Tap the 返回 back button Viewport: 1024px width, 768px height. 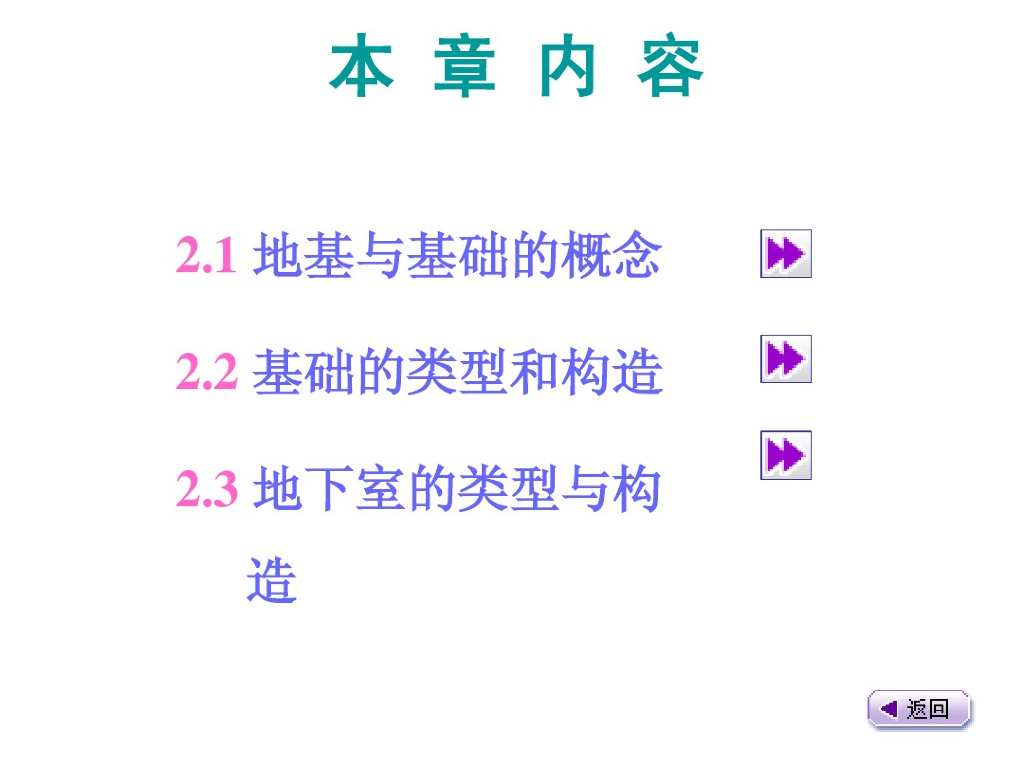pyautogui.click(x=920, y=709)
